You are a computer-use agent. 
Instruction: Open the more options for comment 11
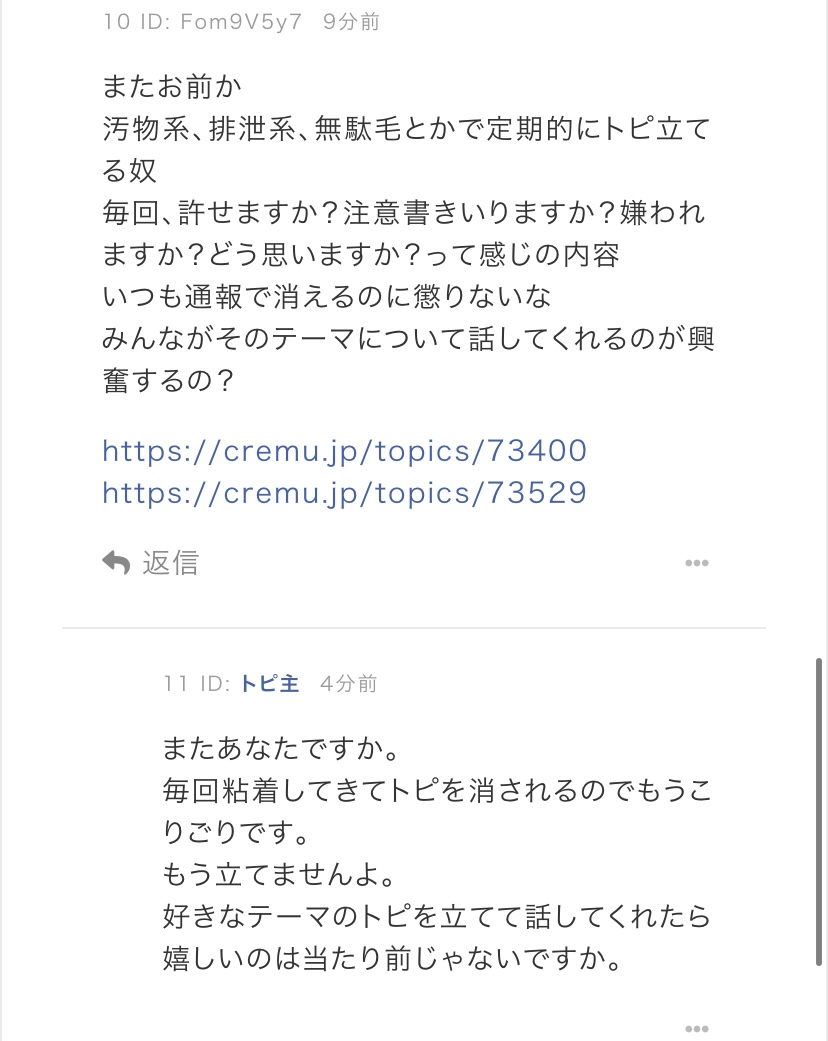696,1029
